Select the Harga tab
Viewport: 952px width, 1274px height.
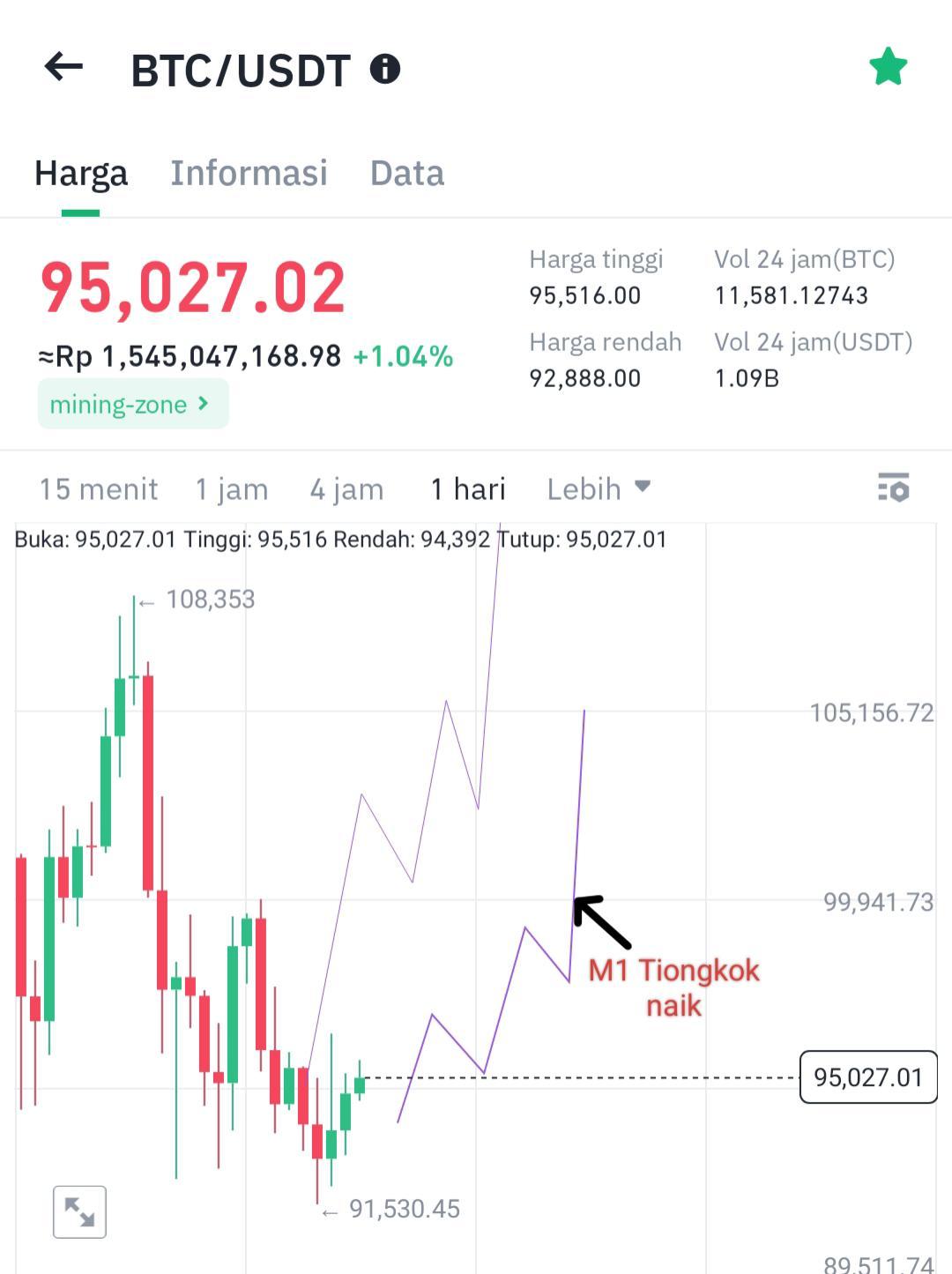coord(81,173)
